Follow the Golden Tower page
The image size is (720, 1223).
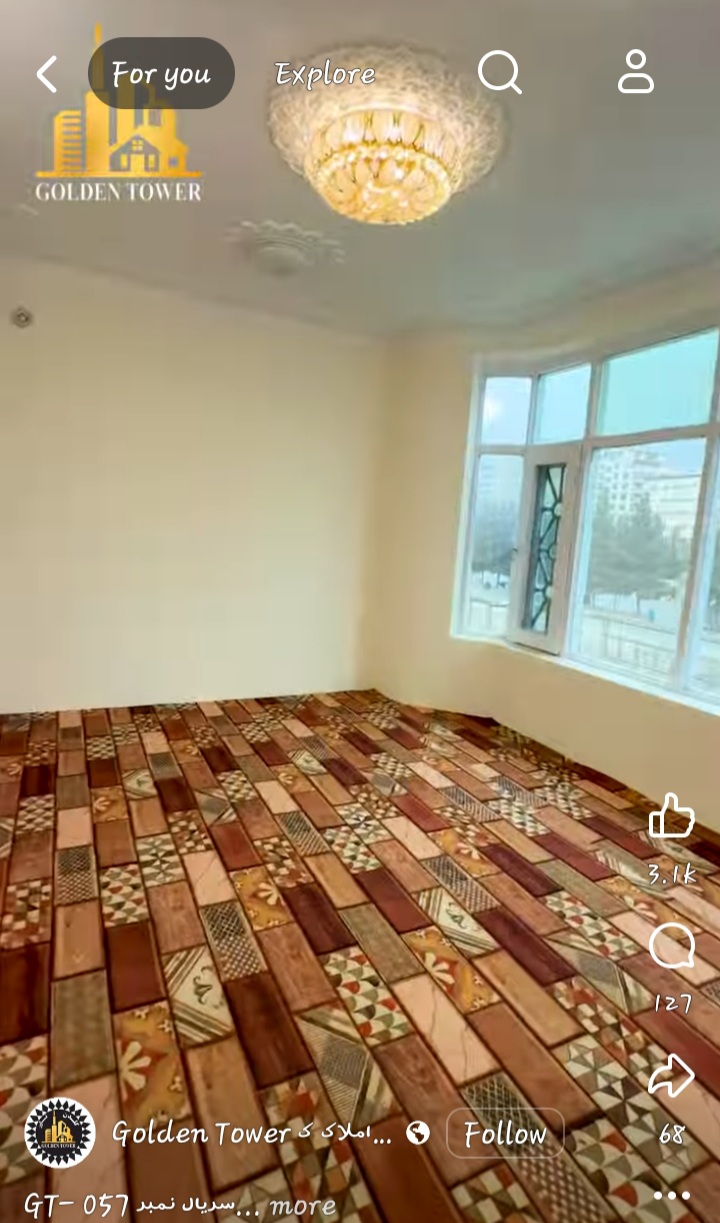coord(505,1133)
